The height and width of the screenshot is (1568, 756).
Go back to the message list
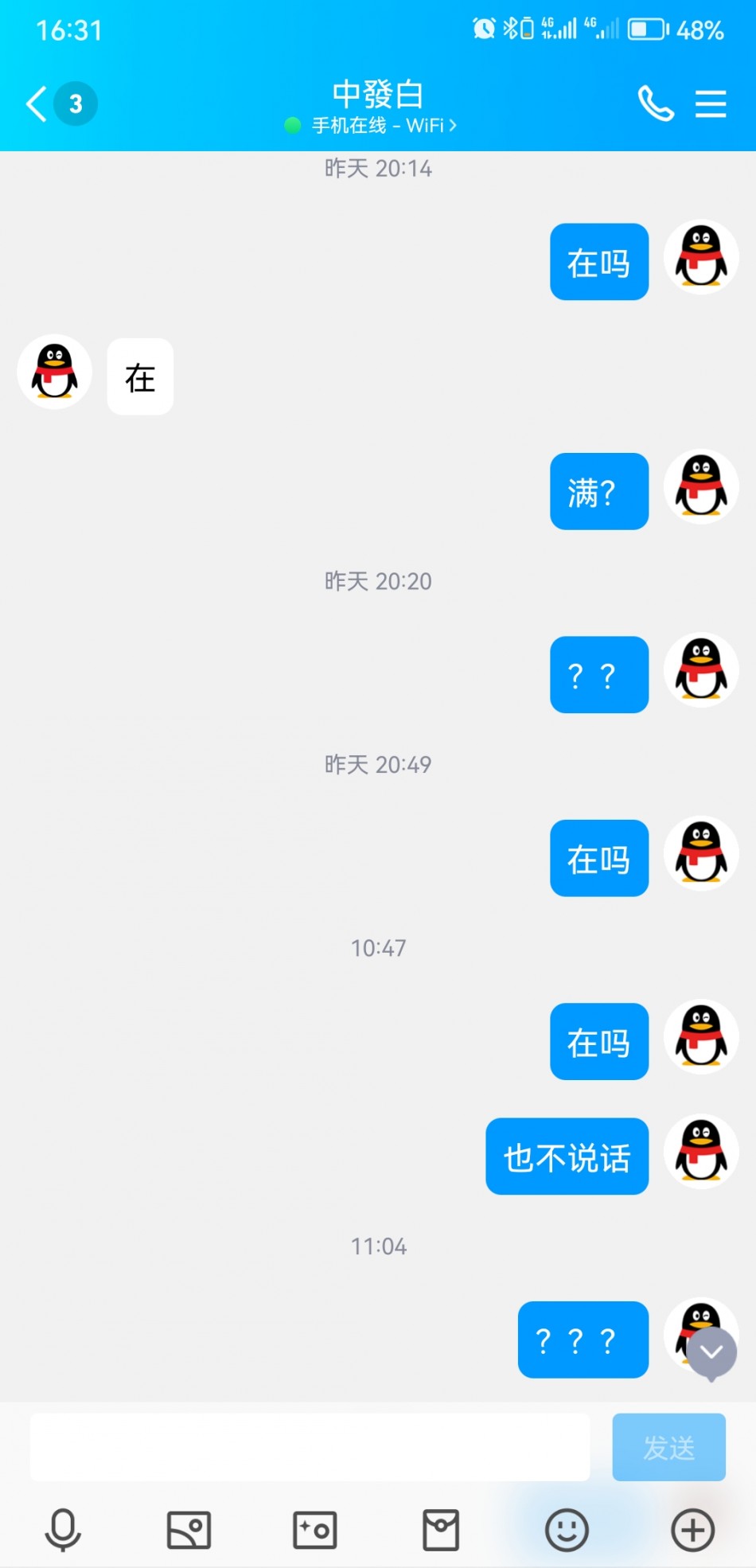pyautogui.click(x=37, y=103)
